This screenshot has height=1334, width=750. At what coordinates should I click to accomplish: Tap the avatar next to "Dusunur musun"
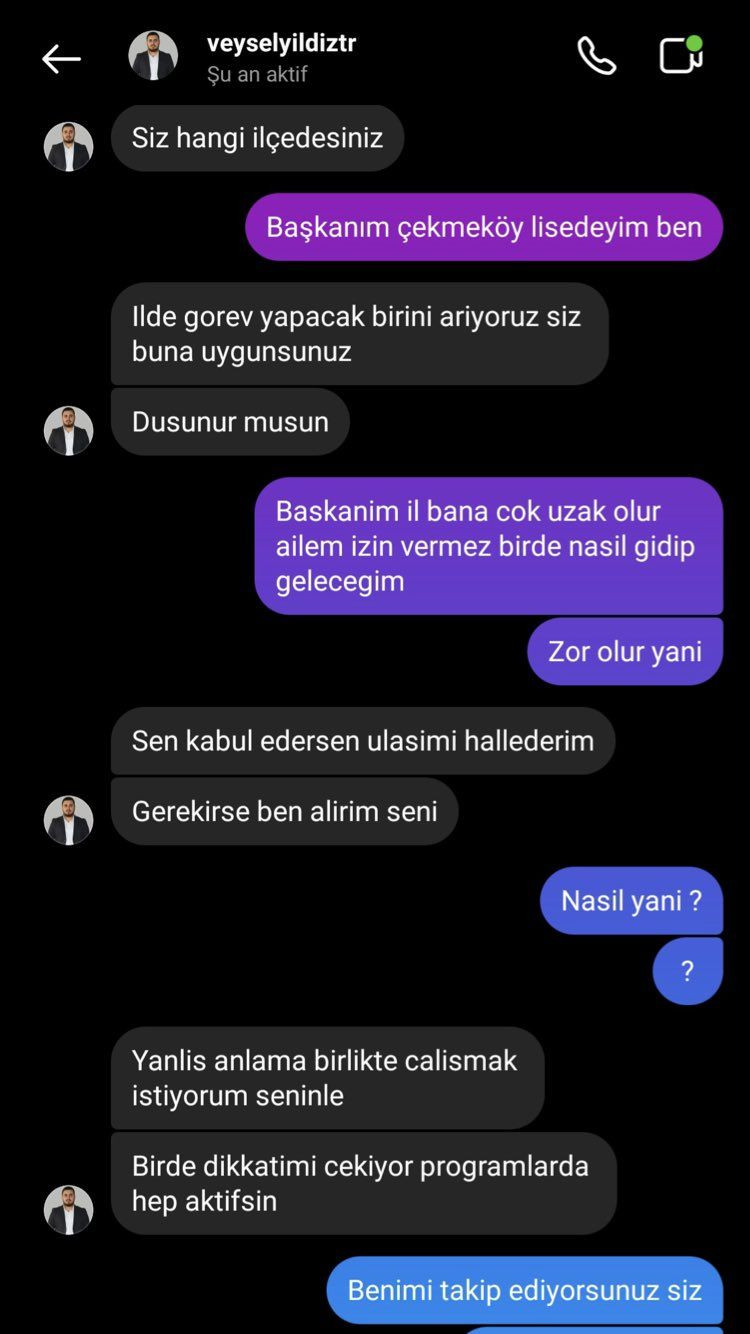click(68, 431)
